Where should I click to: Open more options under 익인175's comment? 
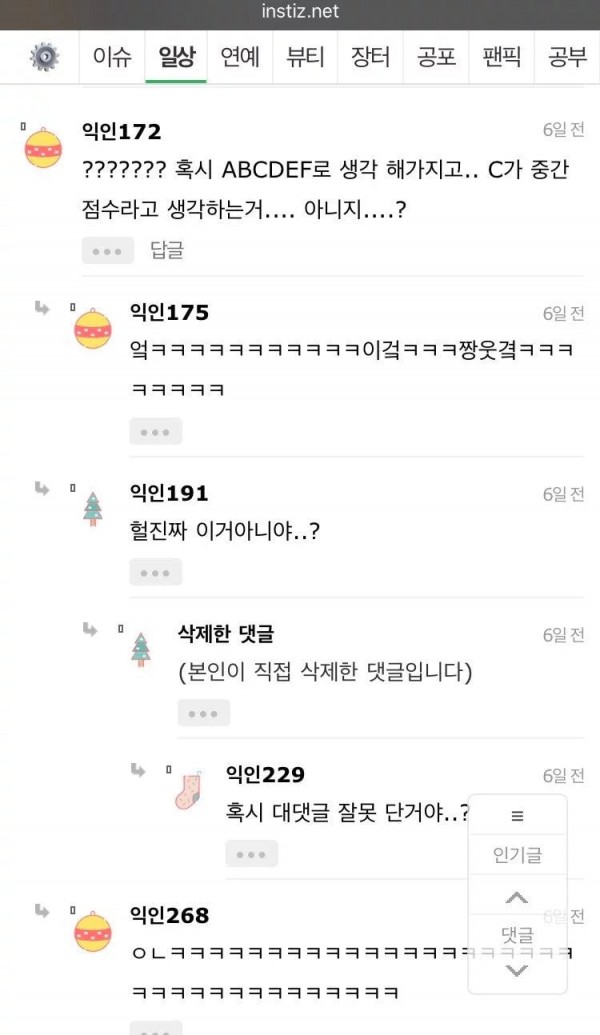pos(155,432)
